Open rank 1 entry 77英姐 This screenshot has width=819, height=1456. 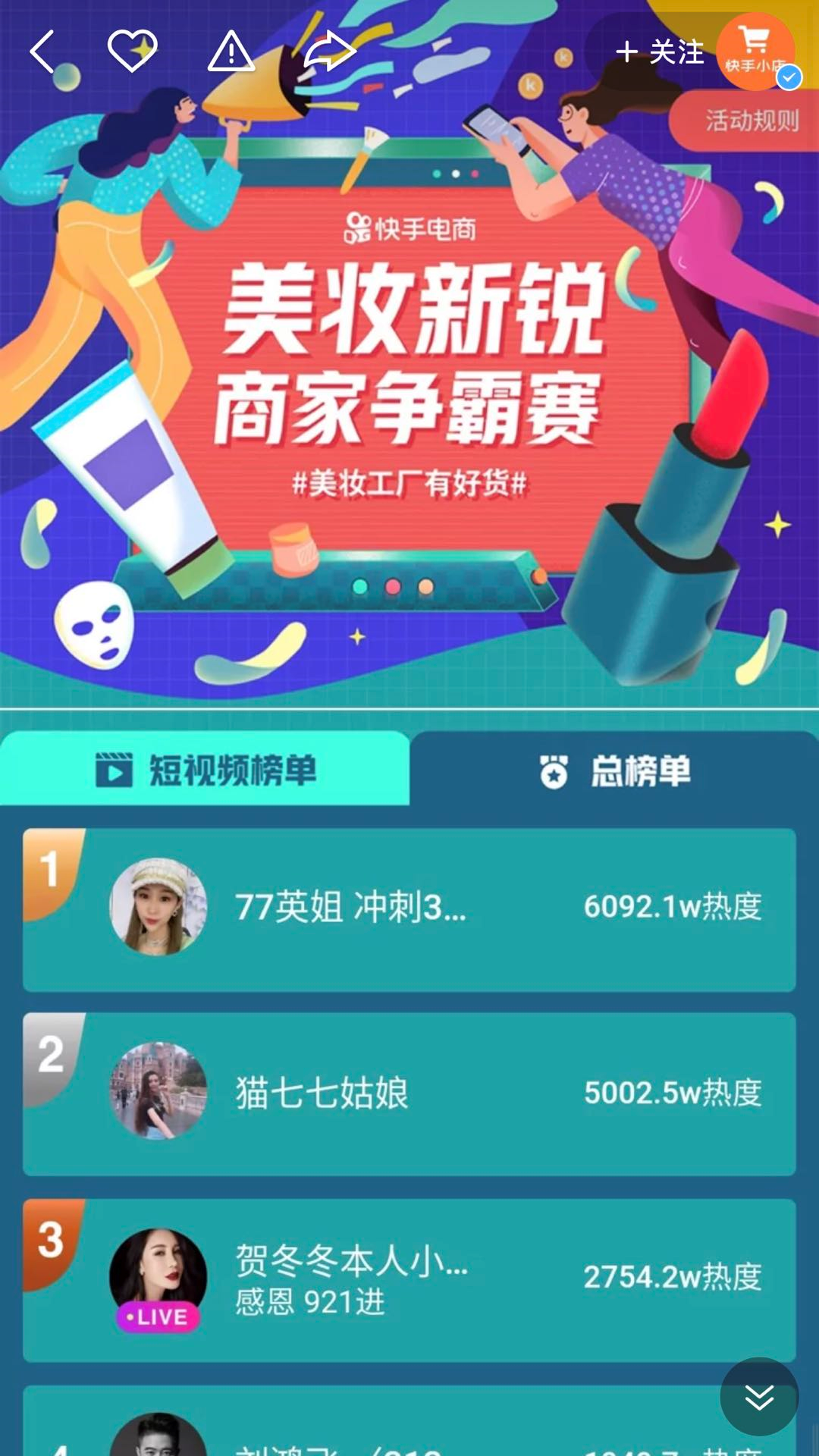[x=409, y=908]
